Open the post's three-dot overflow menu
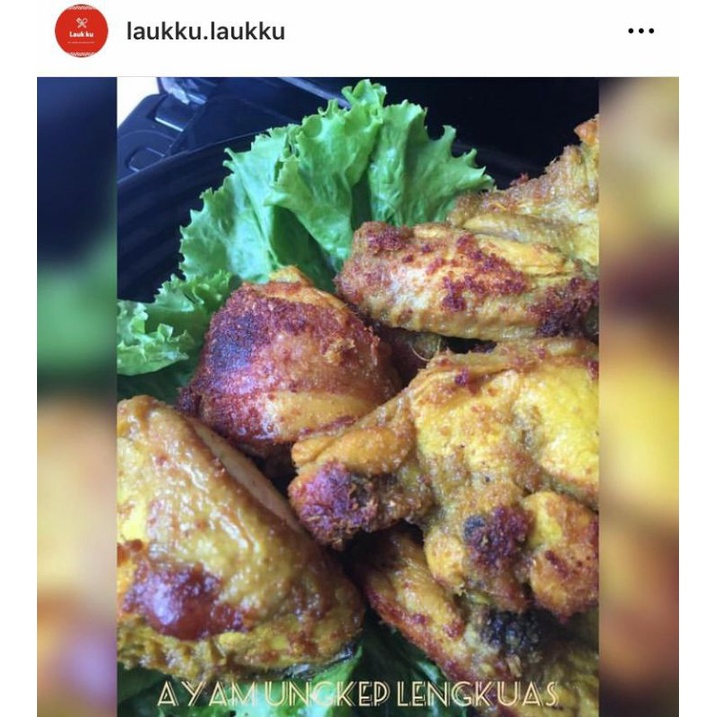Viewport: 717px width, 717px height. [641, 31]
